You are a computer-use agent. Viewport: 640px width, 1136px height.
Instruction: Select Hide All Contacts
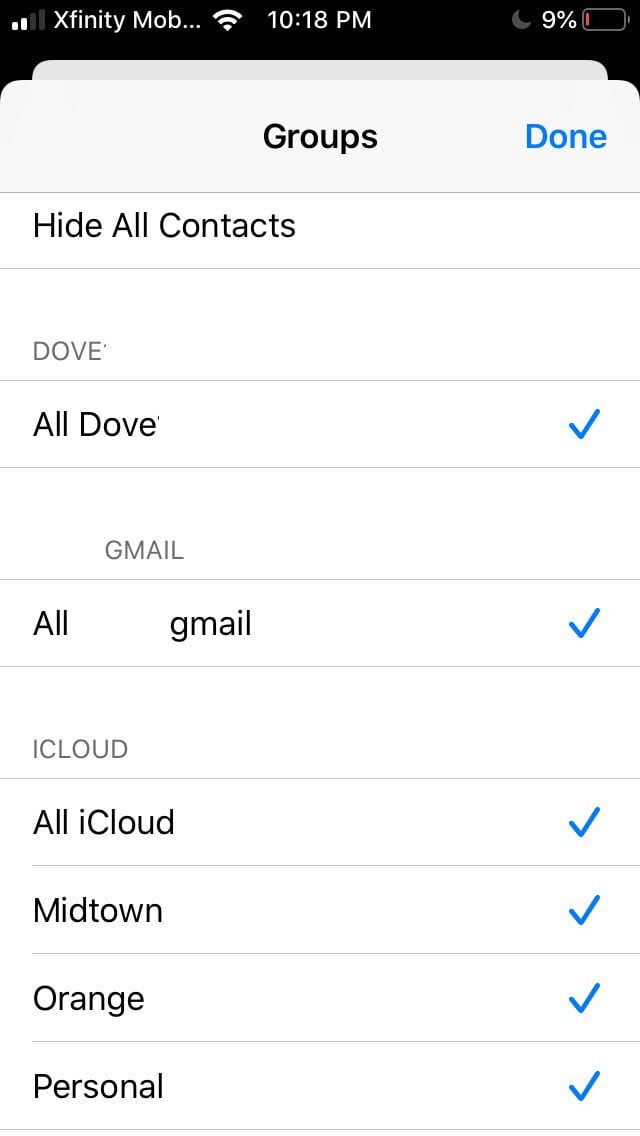164,226
